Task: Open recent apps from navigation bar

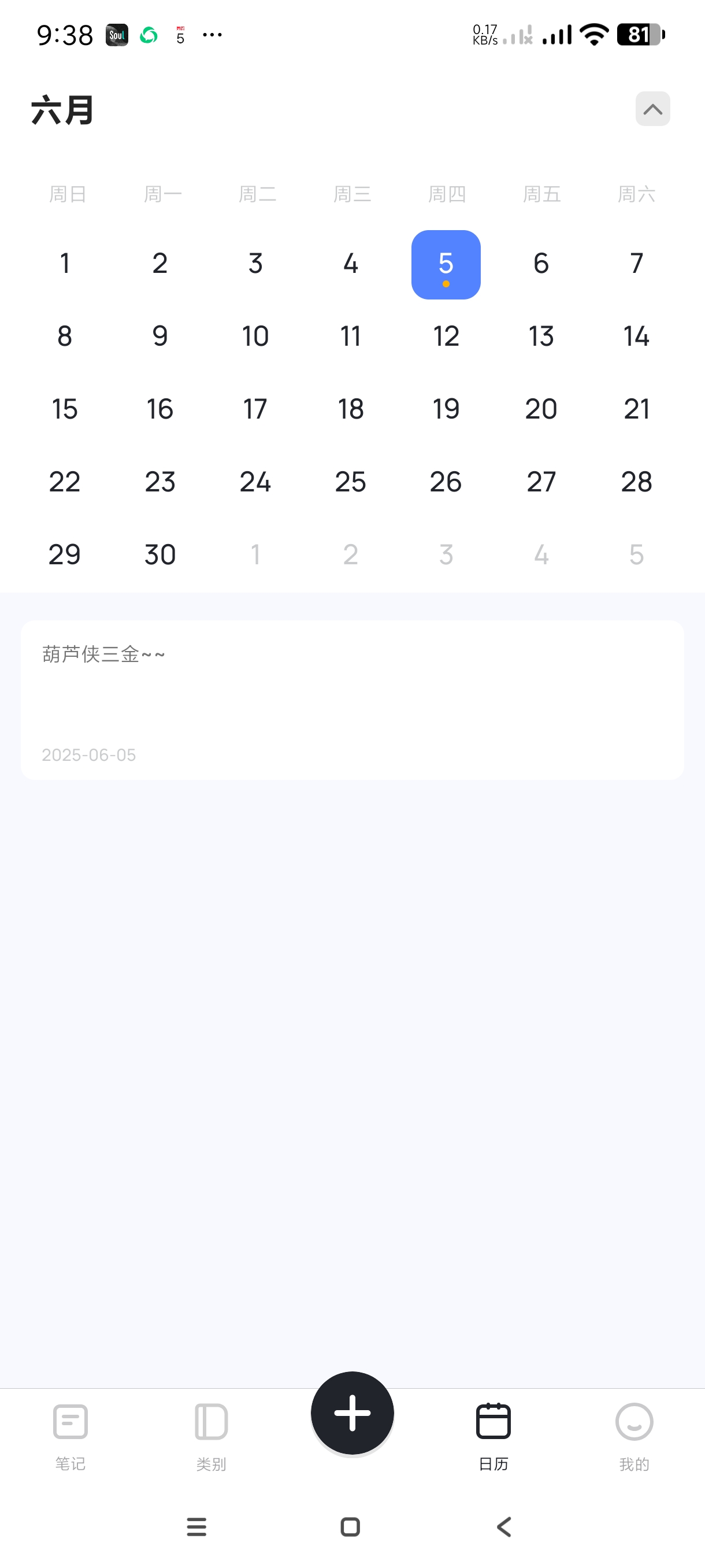Action: click(196, 1526)
